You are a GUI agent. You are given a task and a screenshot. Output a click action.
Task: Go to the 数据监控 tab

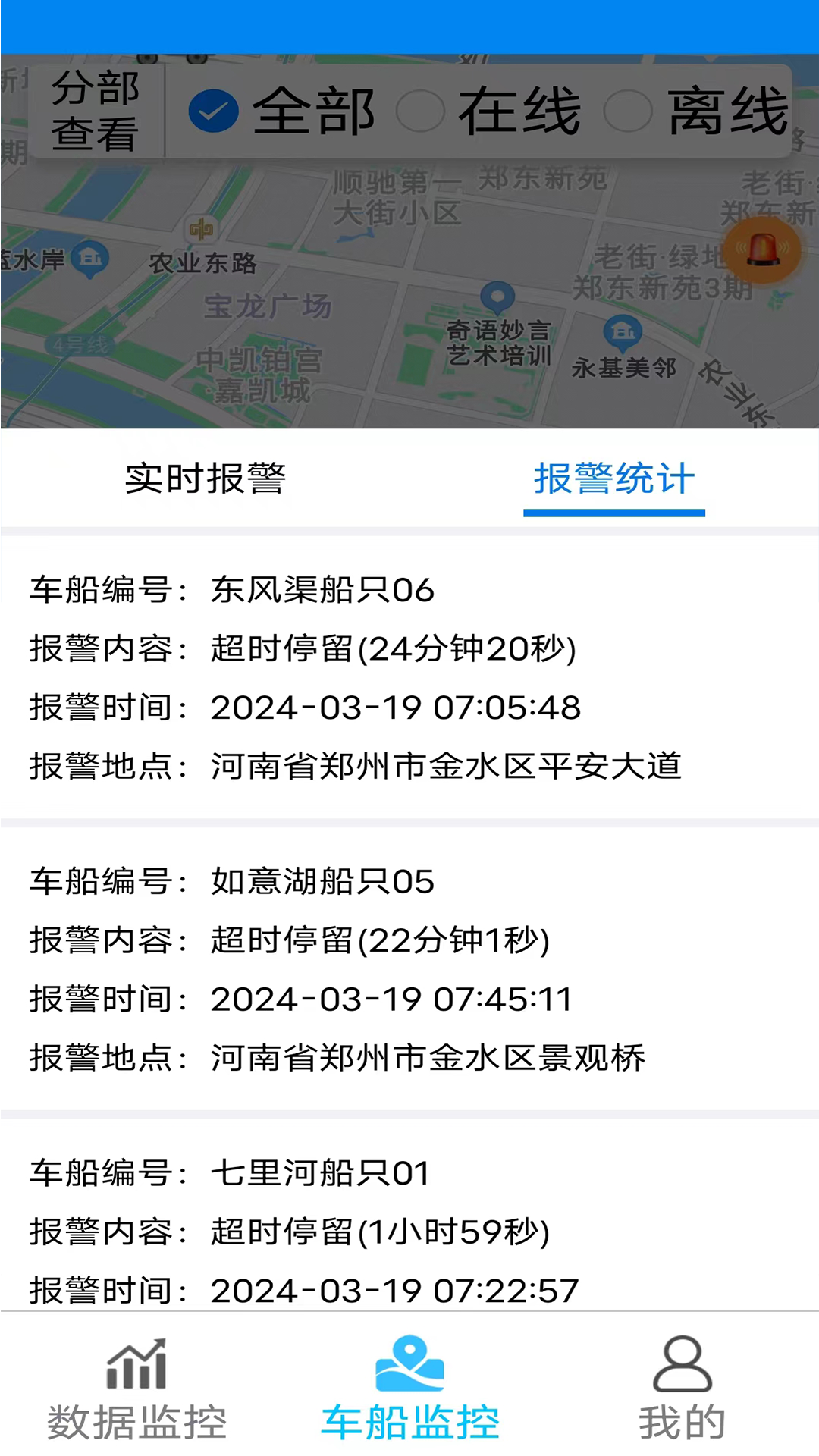[x=136, y=1389]
